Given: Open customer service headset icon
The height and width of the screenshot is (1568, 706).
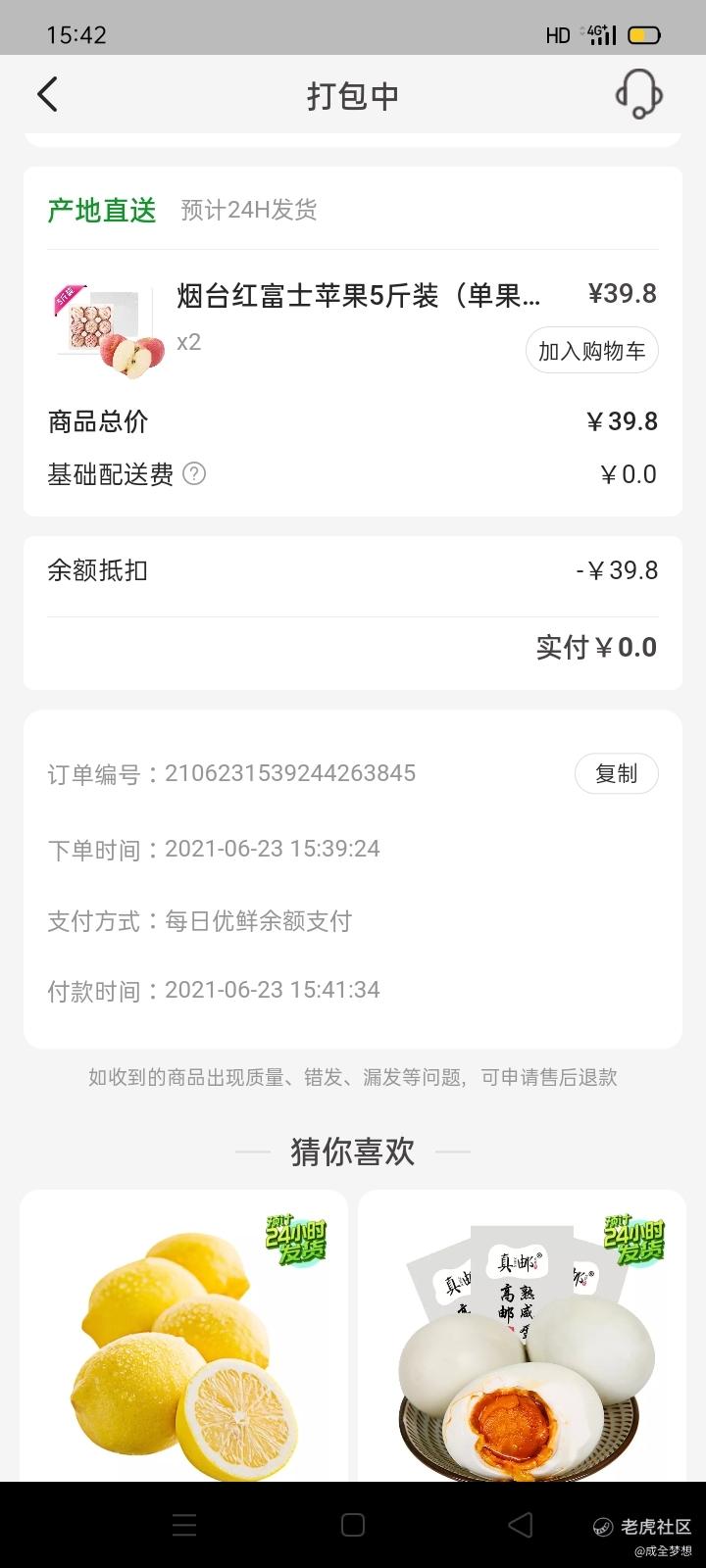Looking at the screenshot, I should pyautogui.click(x=638, y=94).
